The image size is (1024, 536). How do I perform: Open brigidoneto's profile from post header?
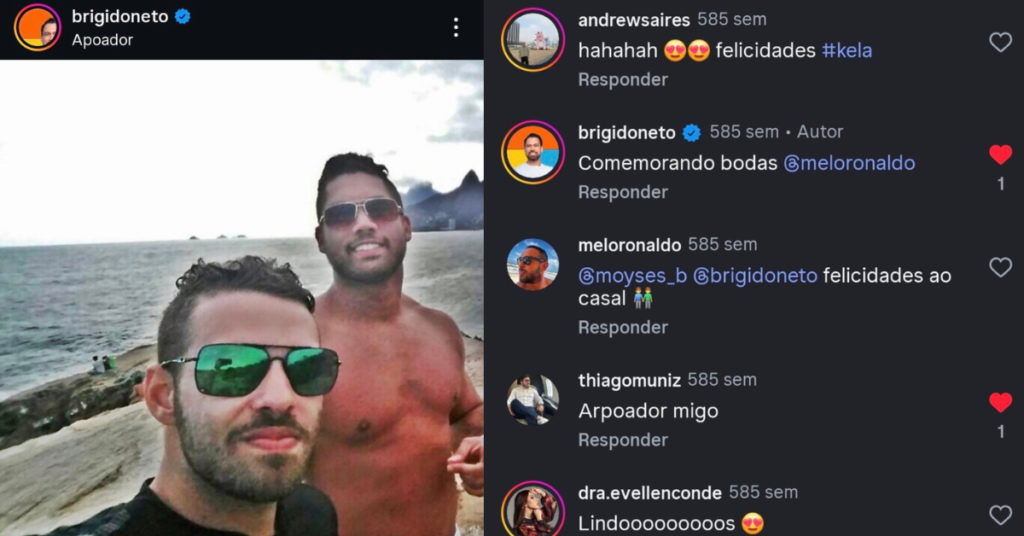[x=120, y=16]
